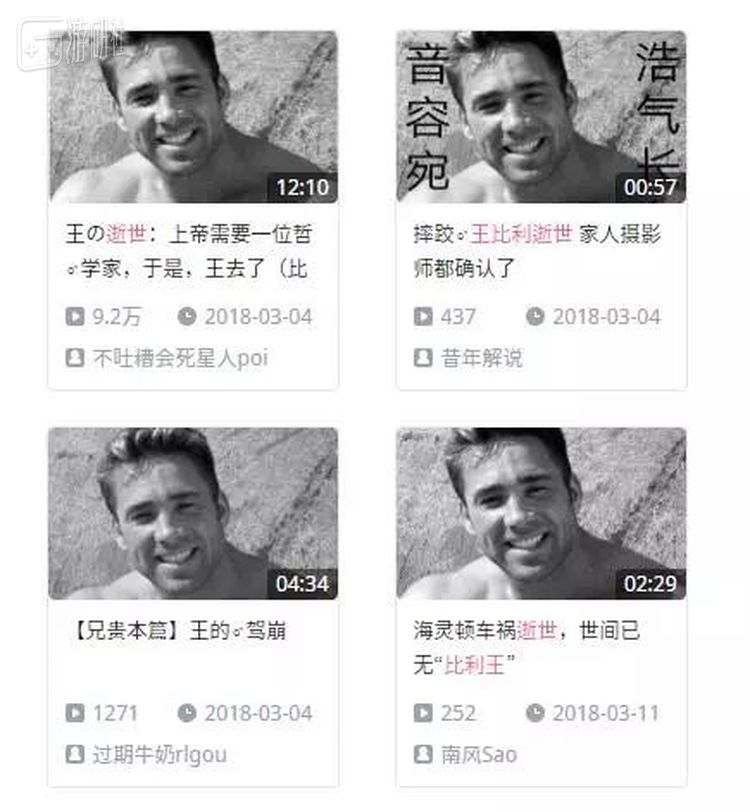Visit uploader 不吐槽会死星人poi's profile
Viewport: 750px width, 812px height.
pyautogui.click(x=180, y=358)
